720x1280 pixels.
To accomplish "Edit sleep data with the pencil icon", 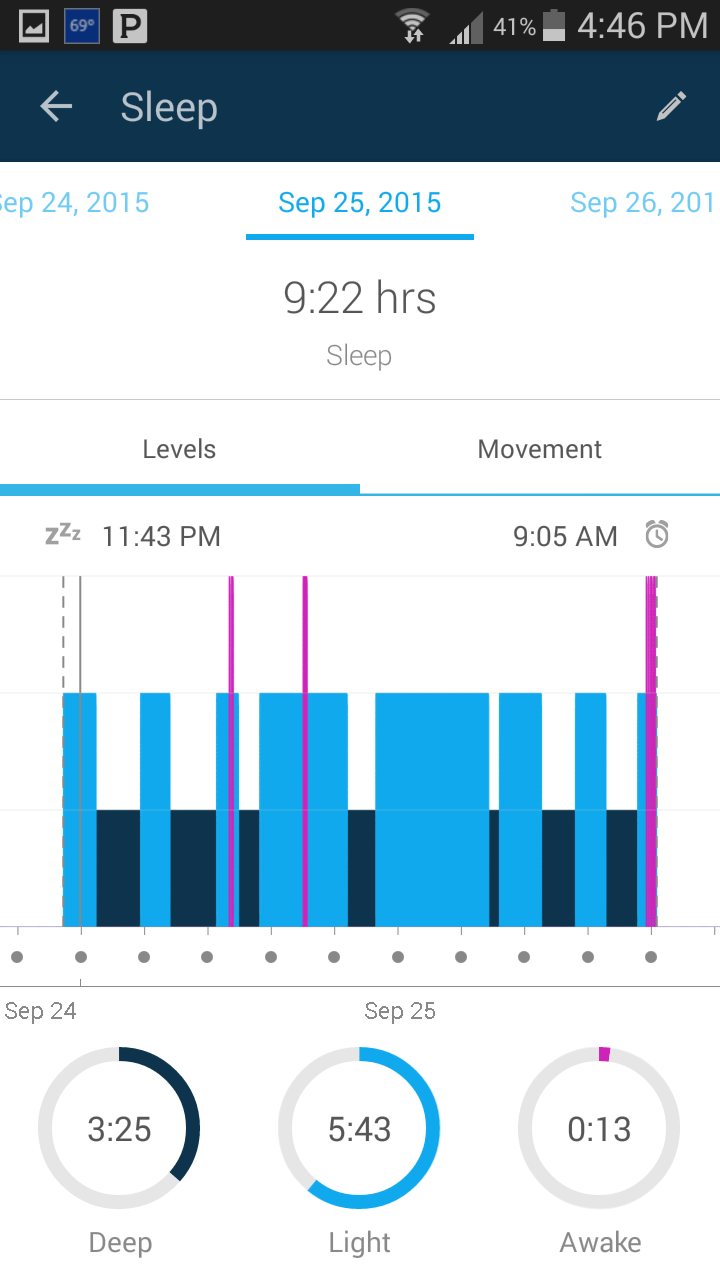I will tap(671, 107).
